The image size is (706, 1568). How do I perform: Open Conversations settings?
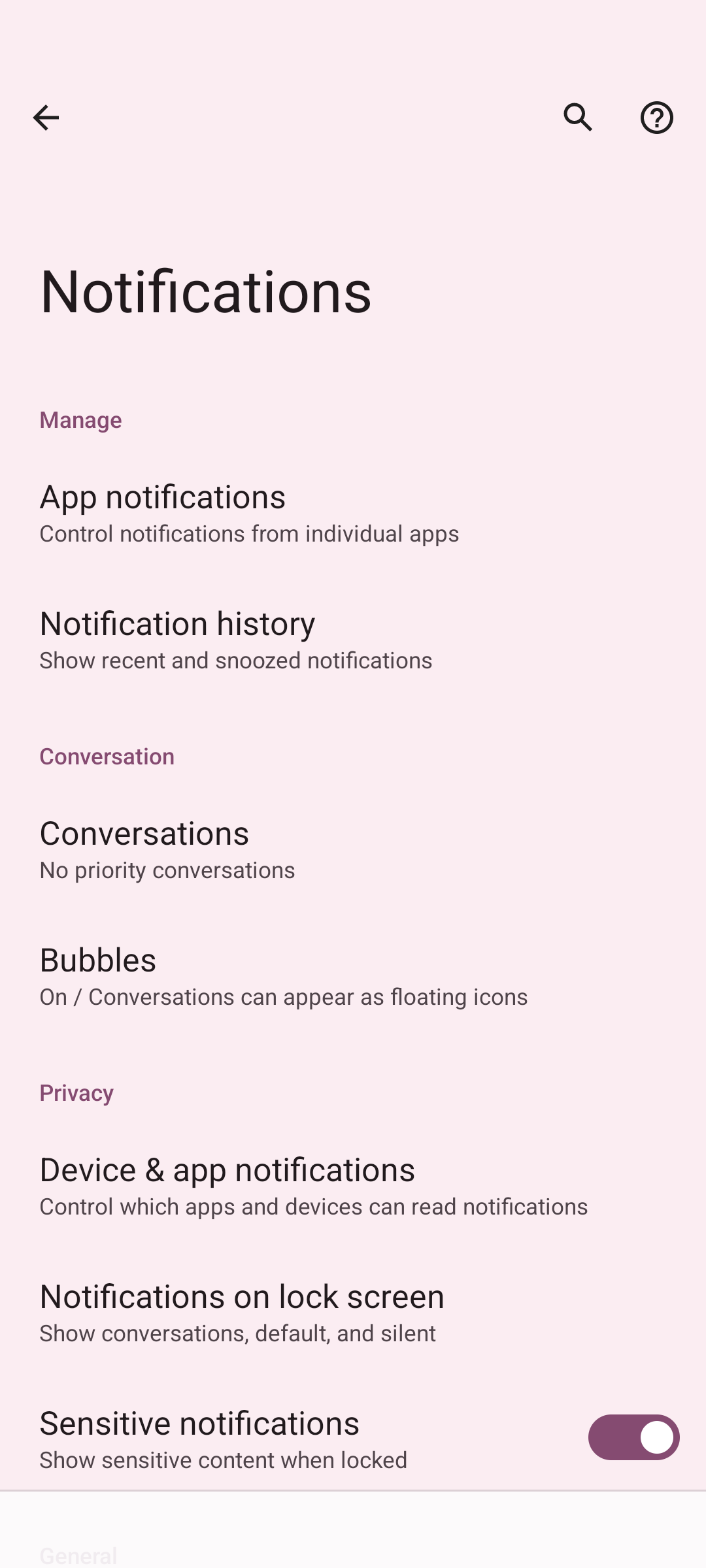[167, 849]
